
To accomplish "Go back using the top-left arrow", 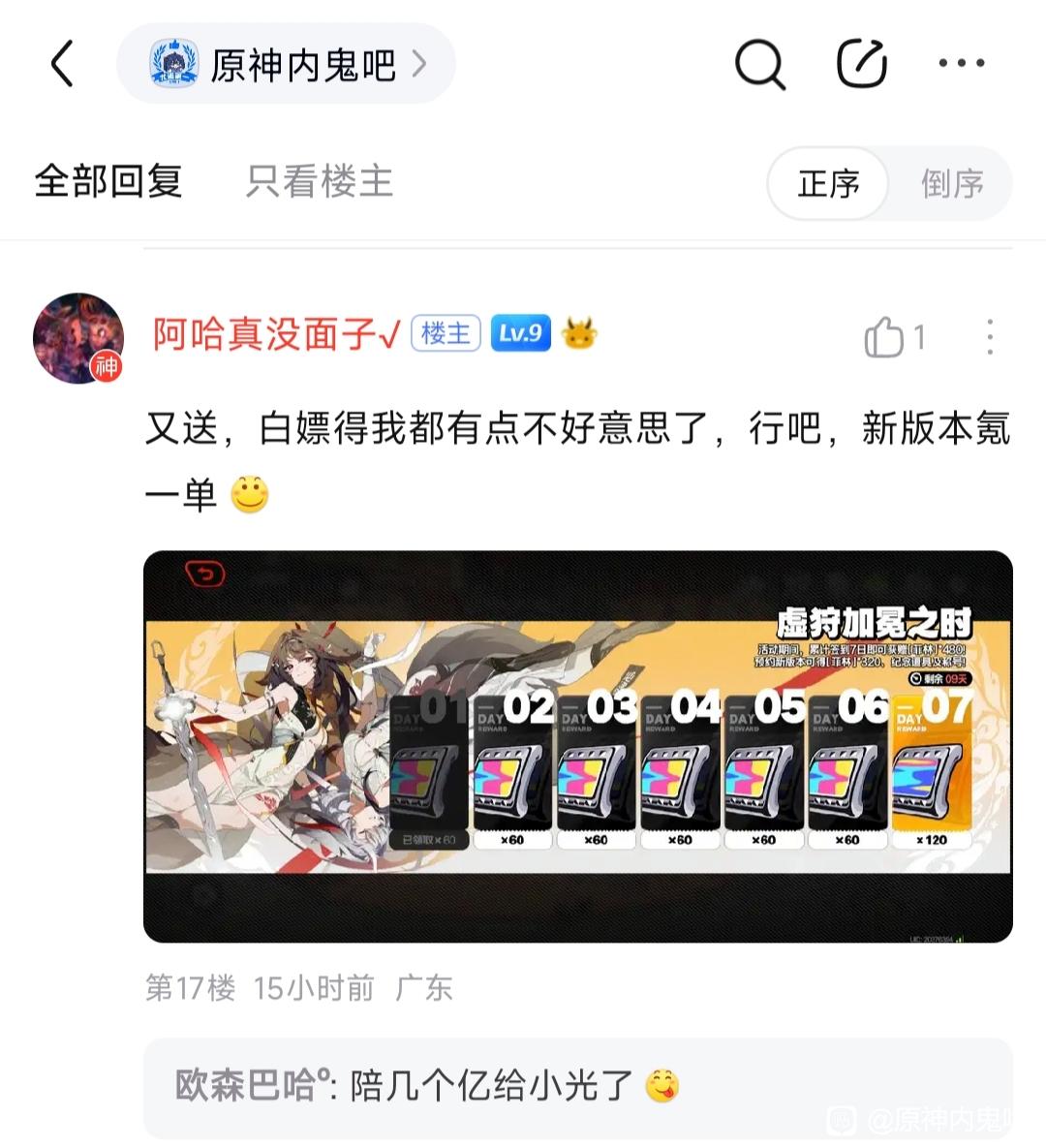I will pyautogui.click(x=62, y=64).
